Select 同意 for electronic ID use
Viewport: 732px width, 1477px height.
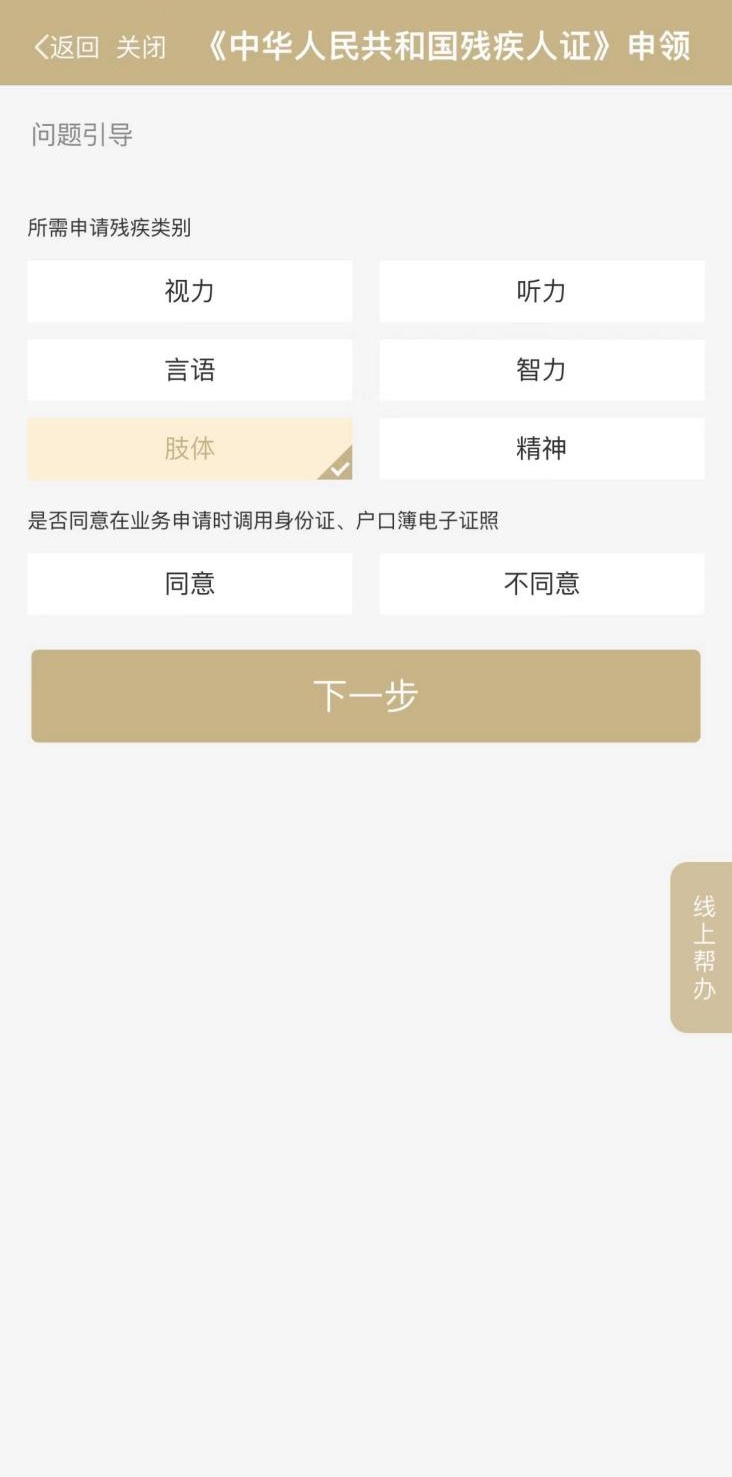(x=190, y=584)
